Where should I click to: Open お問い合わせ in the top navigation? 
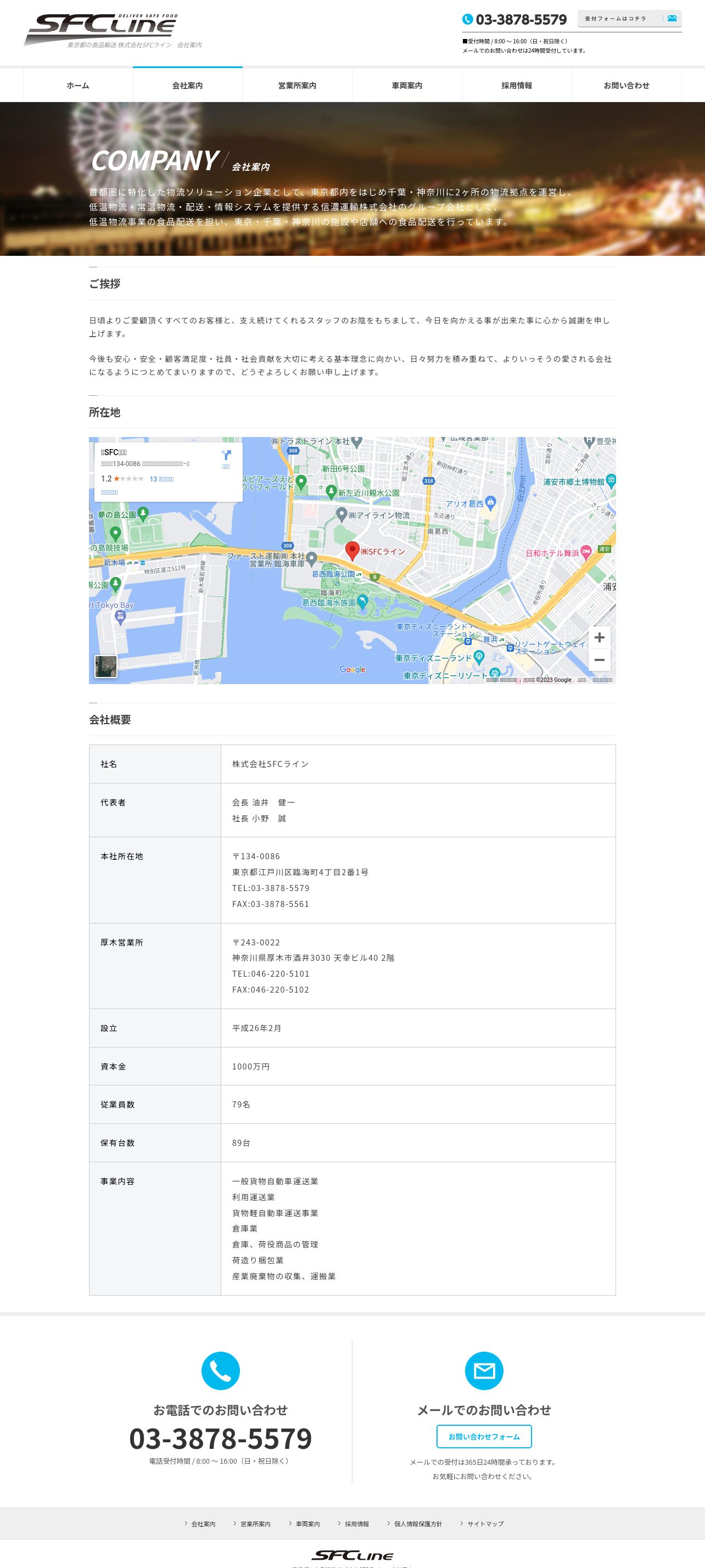coord(626,85)
